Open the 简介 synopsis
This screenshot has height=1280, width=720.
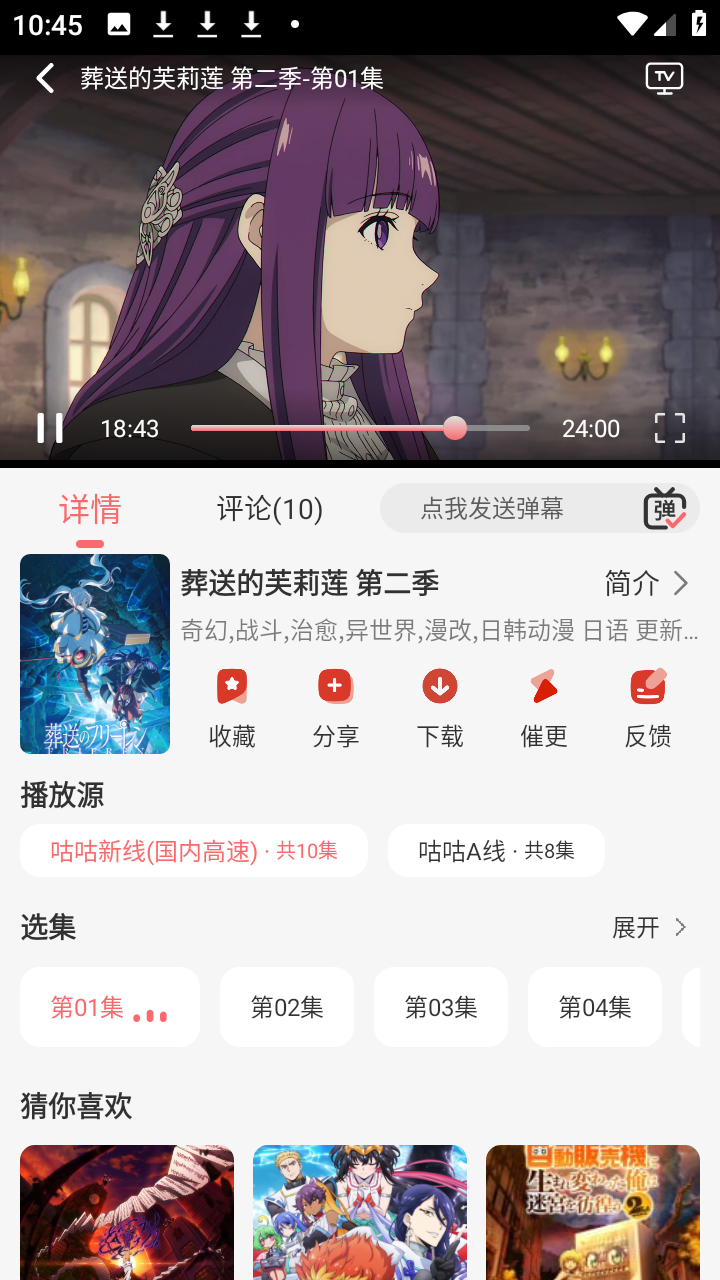(x=647, y=583)
